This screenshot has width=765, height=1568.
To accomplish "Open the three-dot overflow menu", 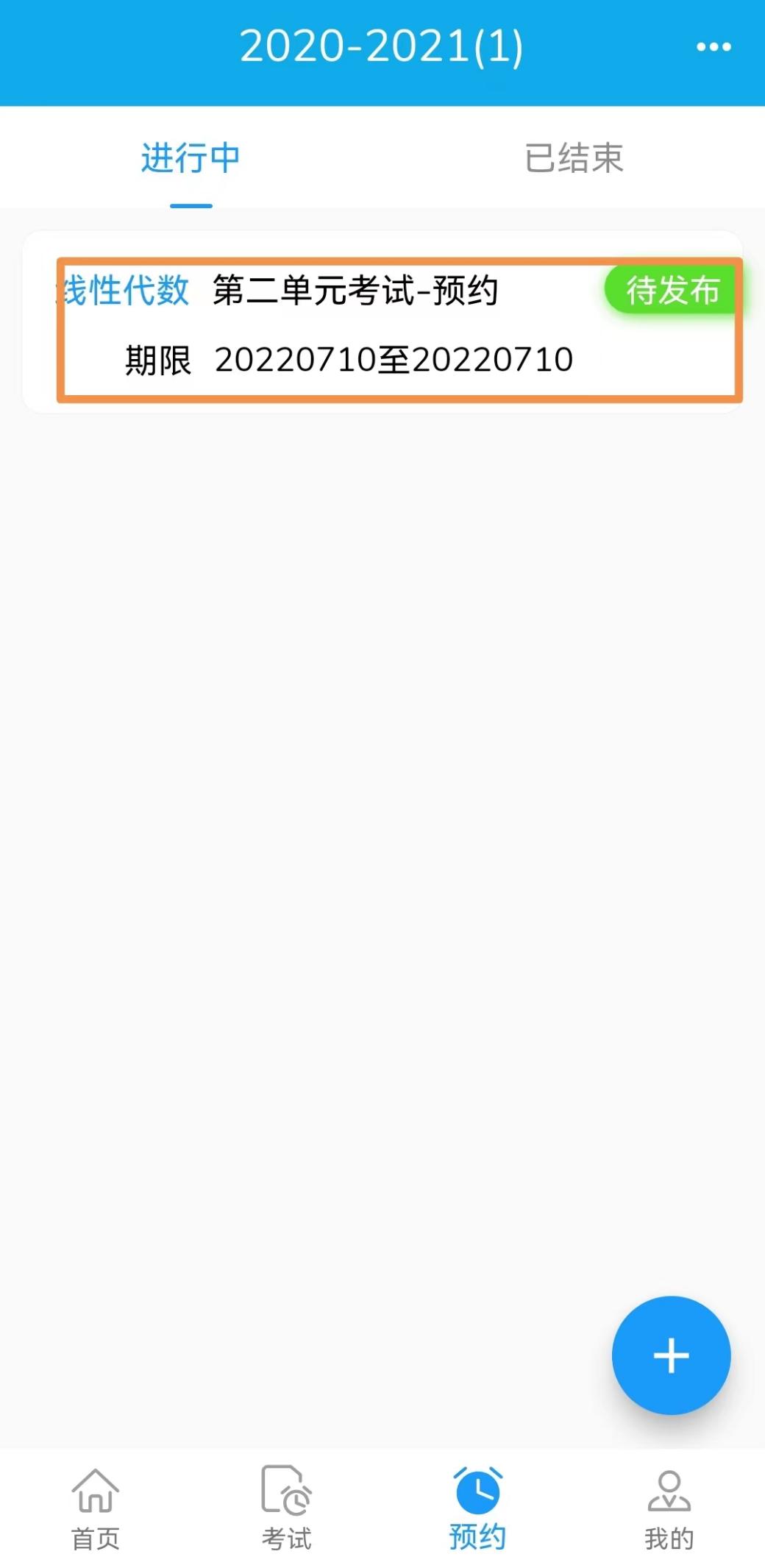I will click(714, 47).
